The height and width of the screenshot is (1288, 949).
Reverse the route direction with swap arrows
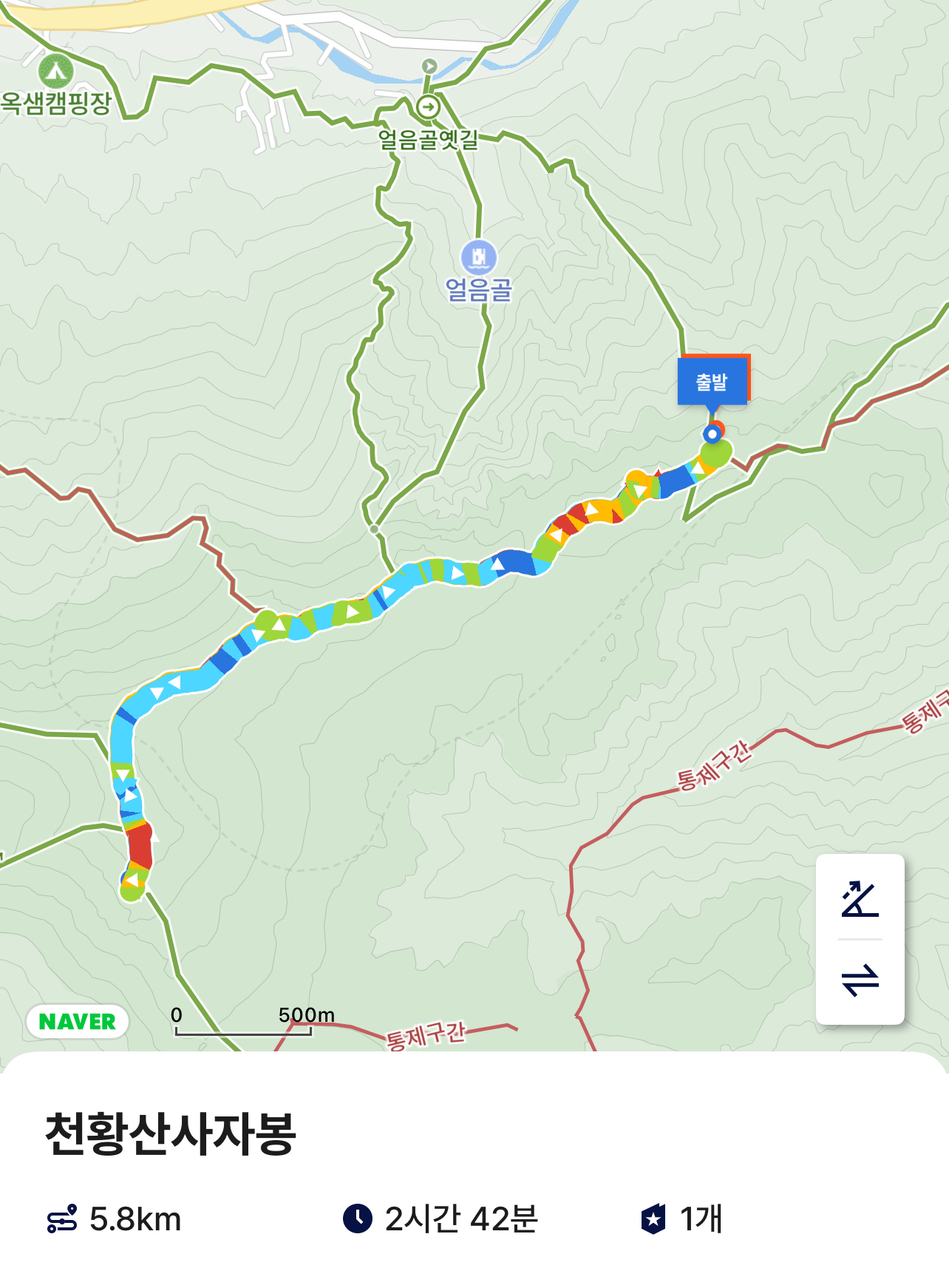[860, 981]
